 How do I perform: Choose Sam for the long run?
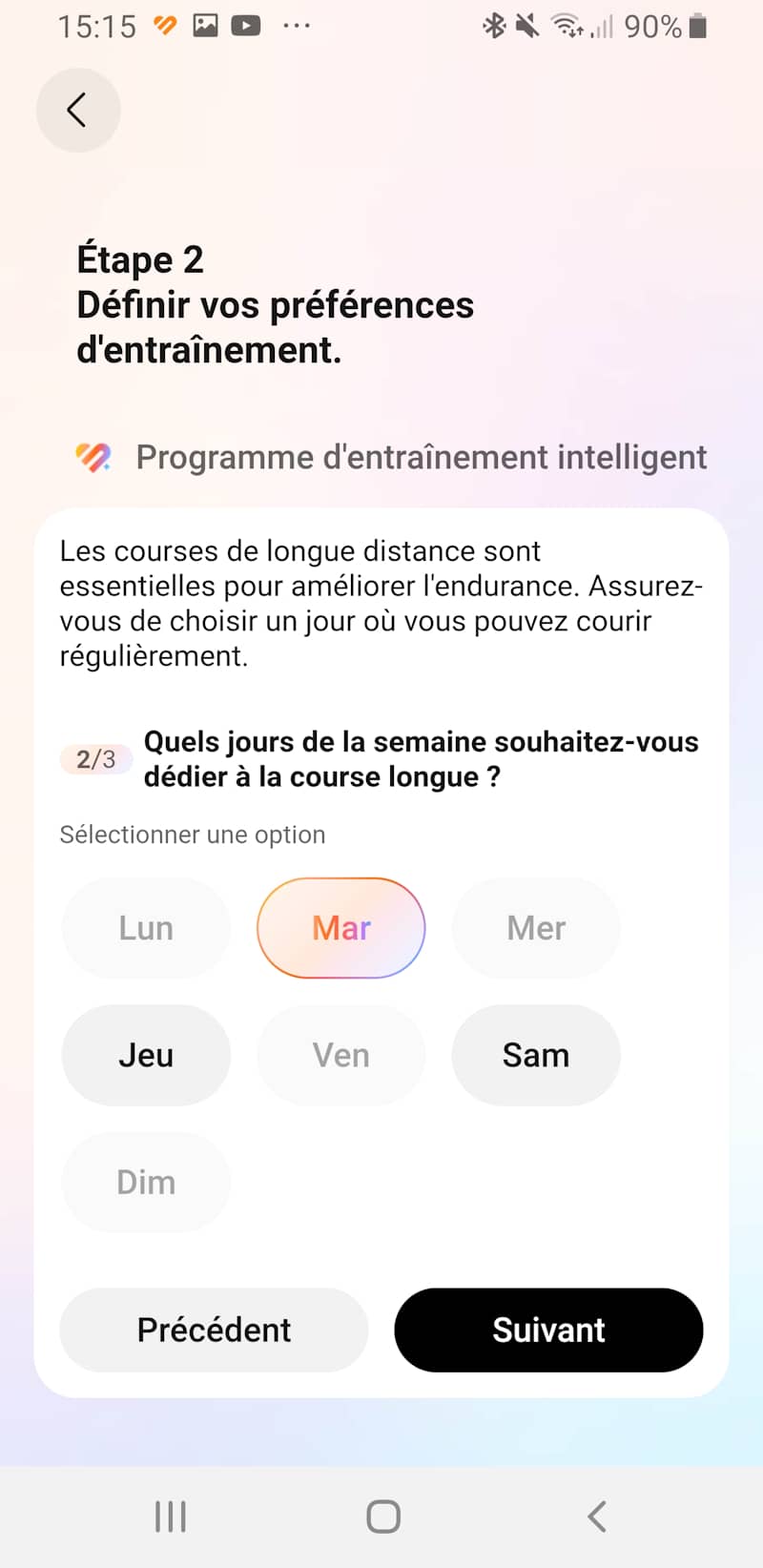[x=535, y=1055]
